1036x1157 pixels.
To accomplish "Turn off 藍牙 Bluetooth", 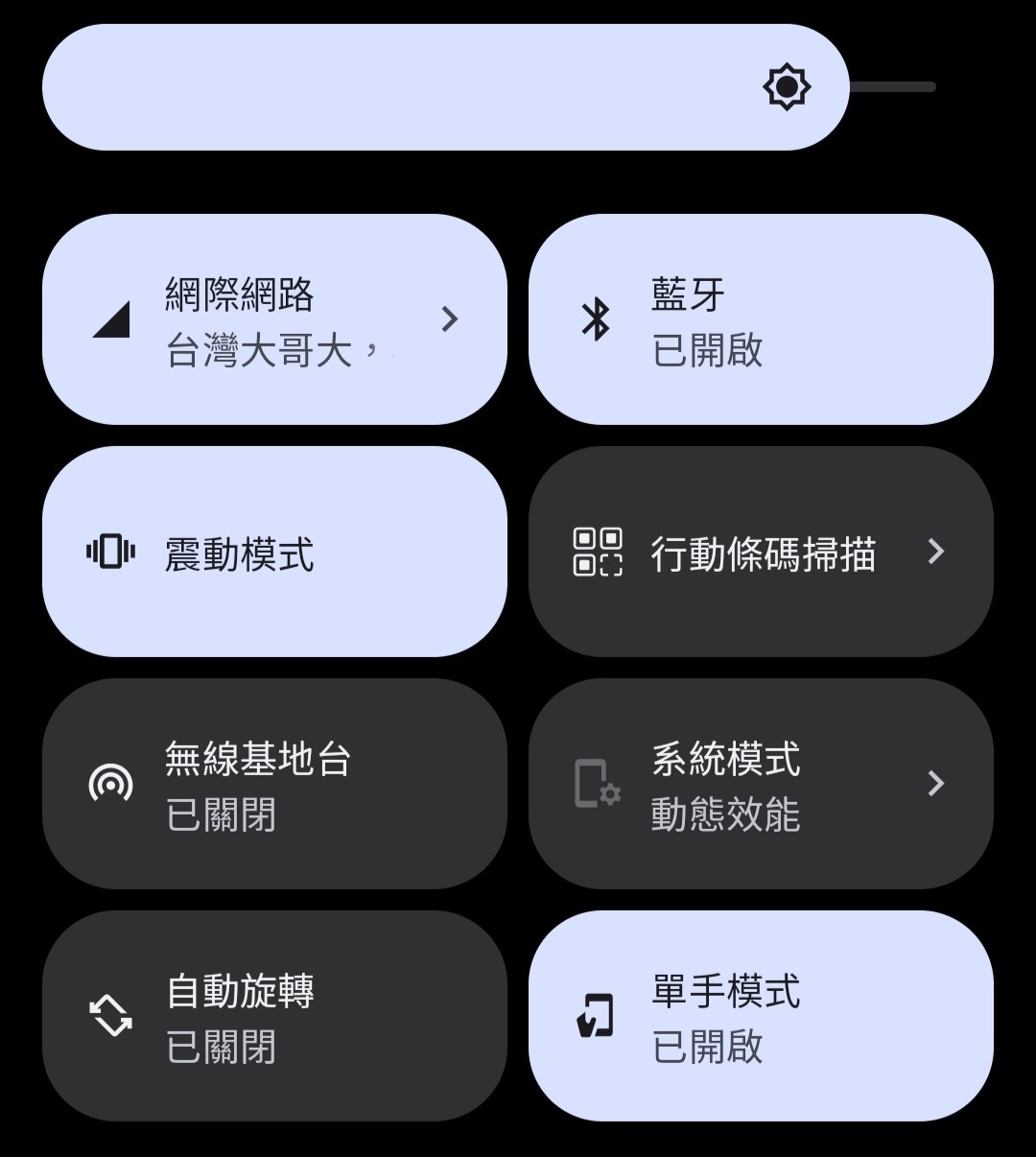I will pyautogui.click(x=761, y=319).
